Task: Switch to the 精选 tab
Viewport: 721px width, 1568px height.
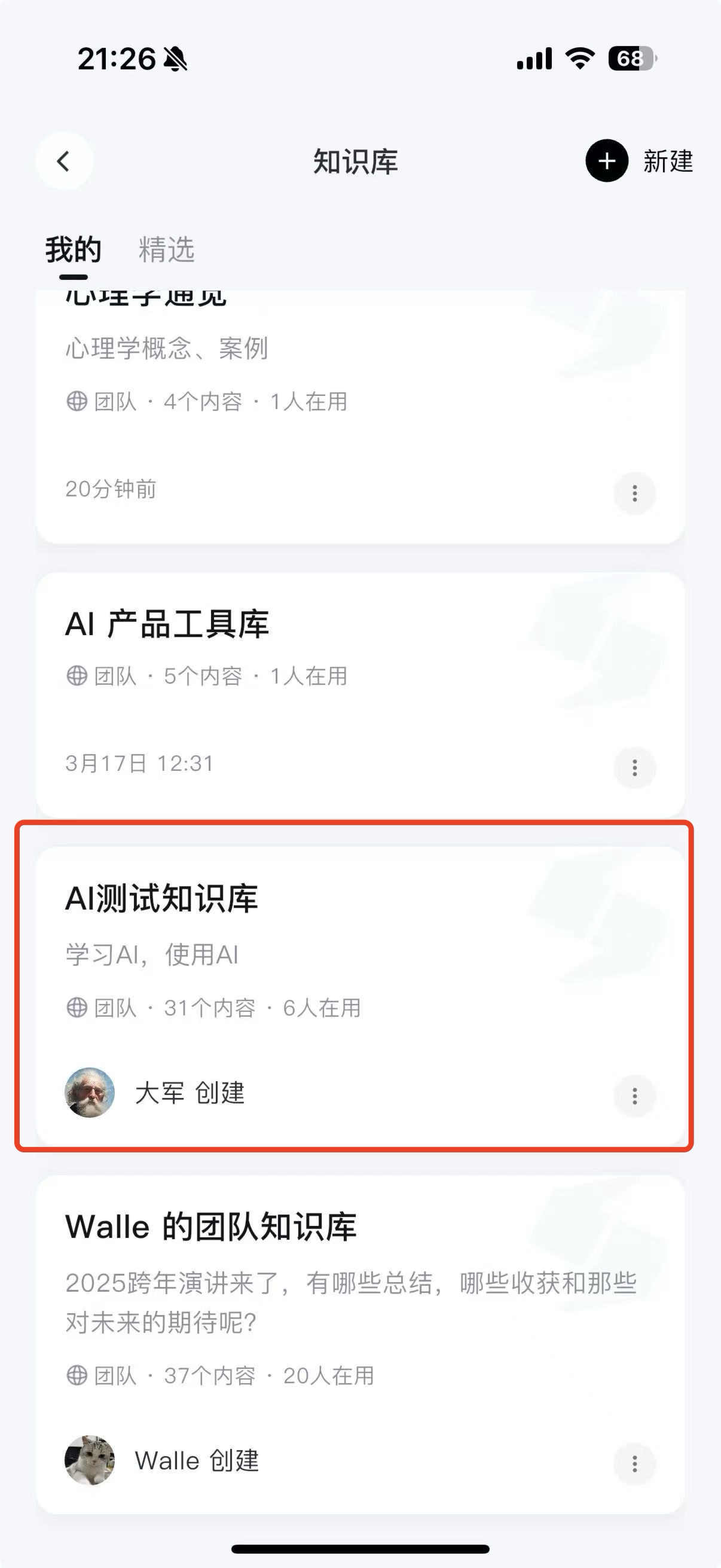Action: (166, 250)
